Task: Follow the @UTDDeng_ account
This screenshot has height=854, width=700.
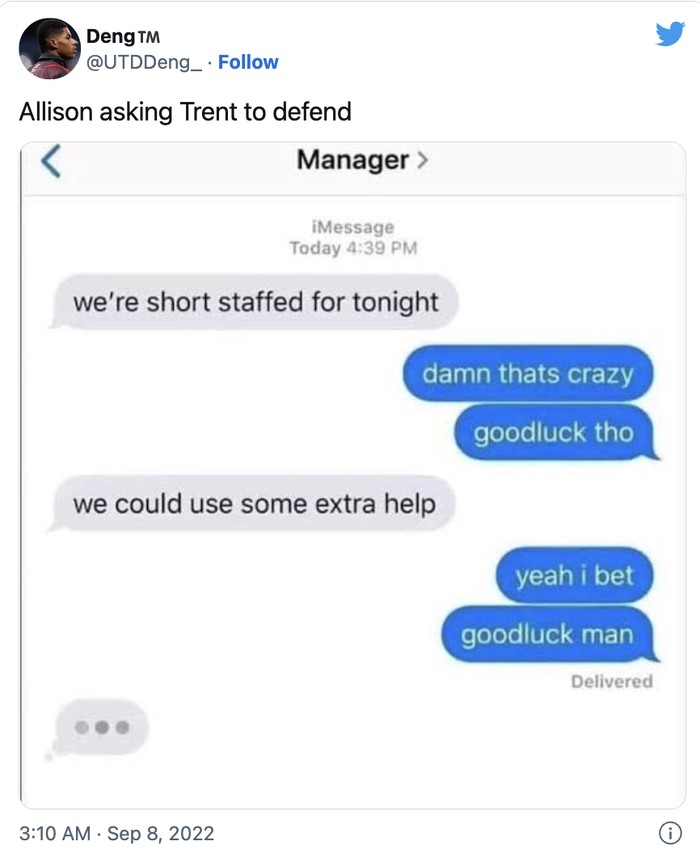Action: click(x=248, y=62)
